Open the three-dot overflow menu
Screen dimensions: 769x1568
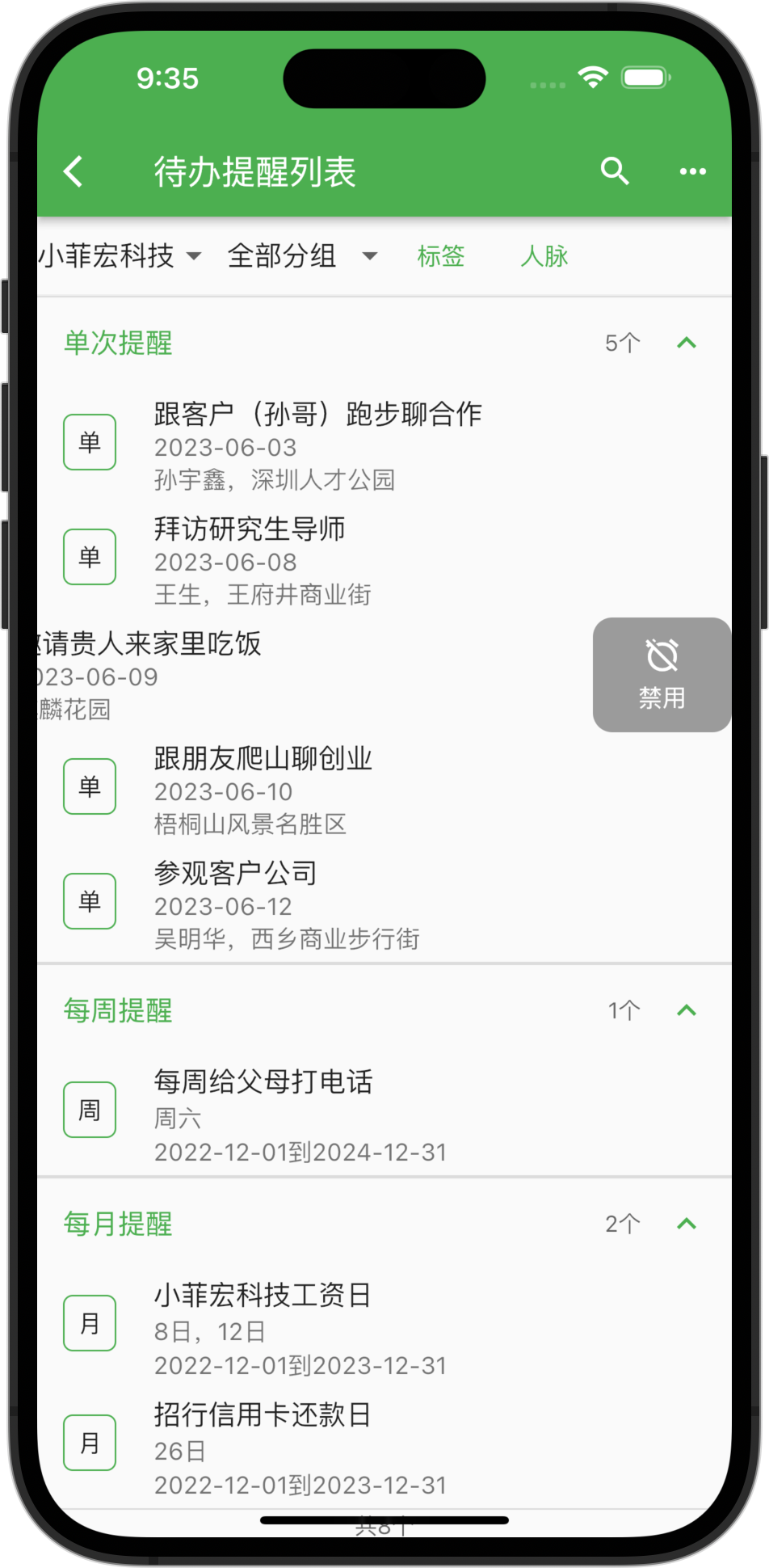[x=692, y=171]
